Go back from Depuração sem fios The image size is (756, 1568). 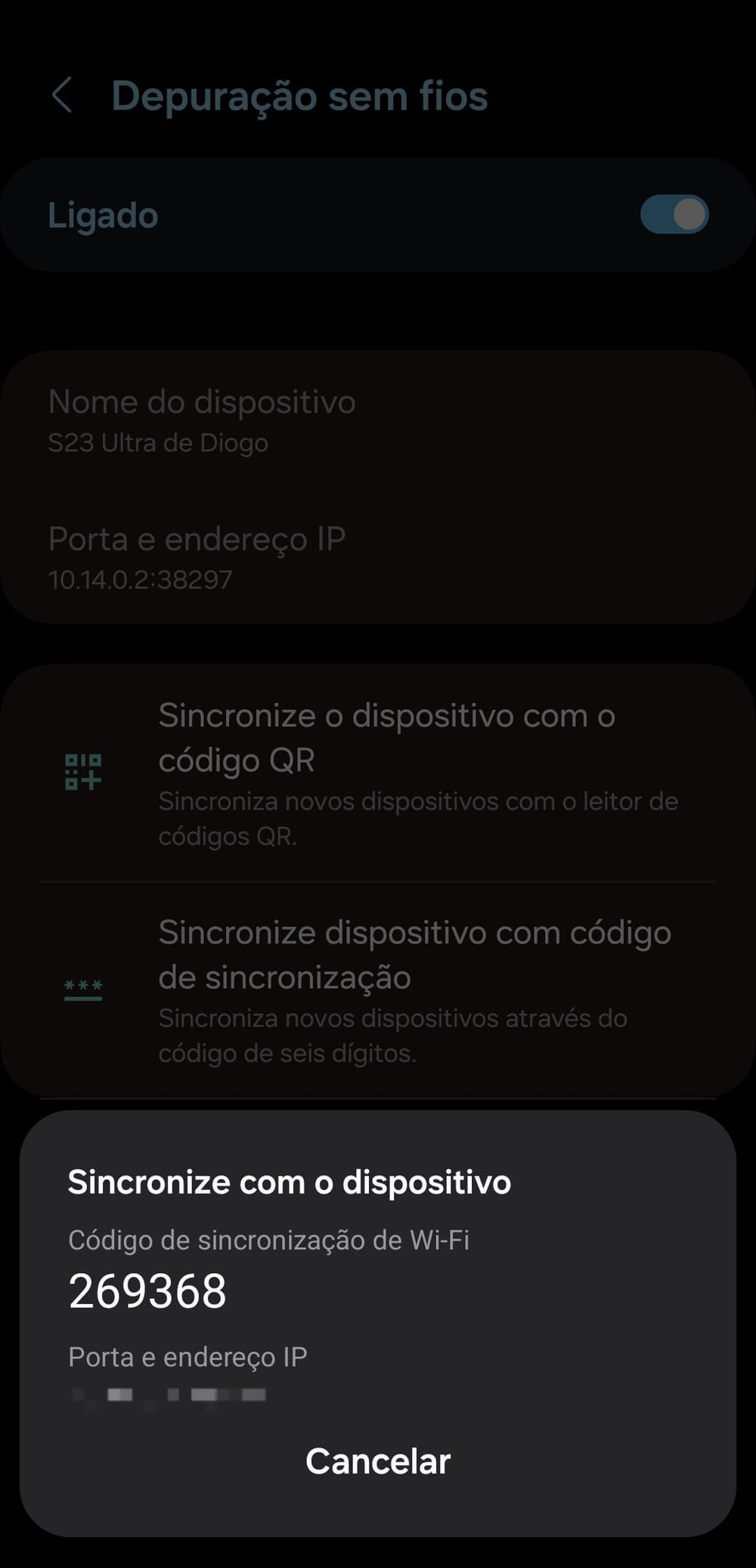click(x=62, y=95)
